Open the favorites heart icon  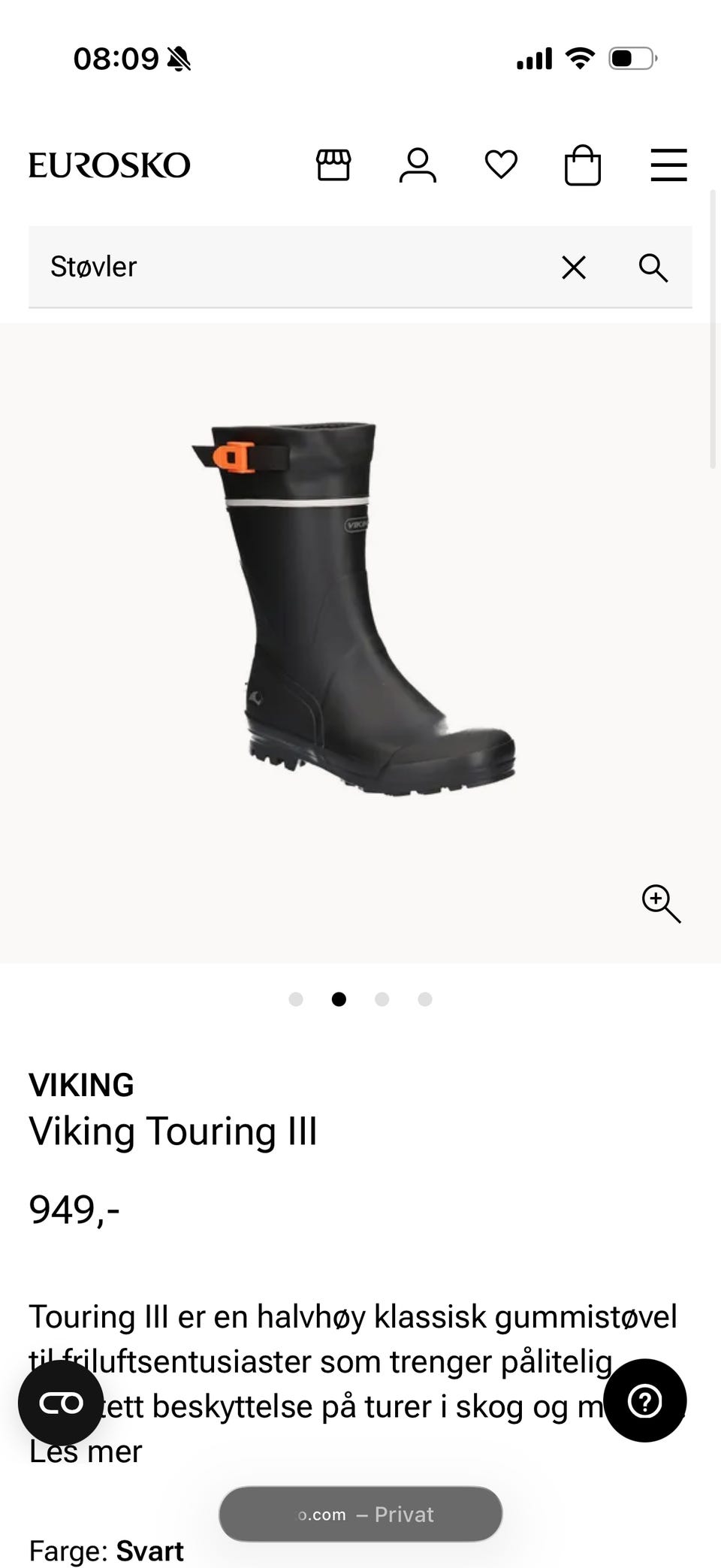click(501, 165)
